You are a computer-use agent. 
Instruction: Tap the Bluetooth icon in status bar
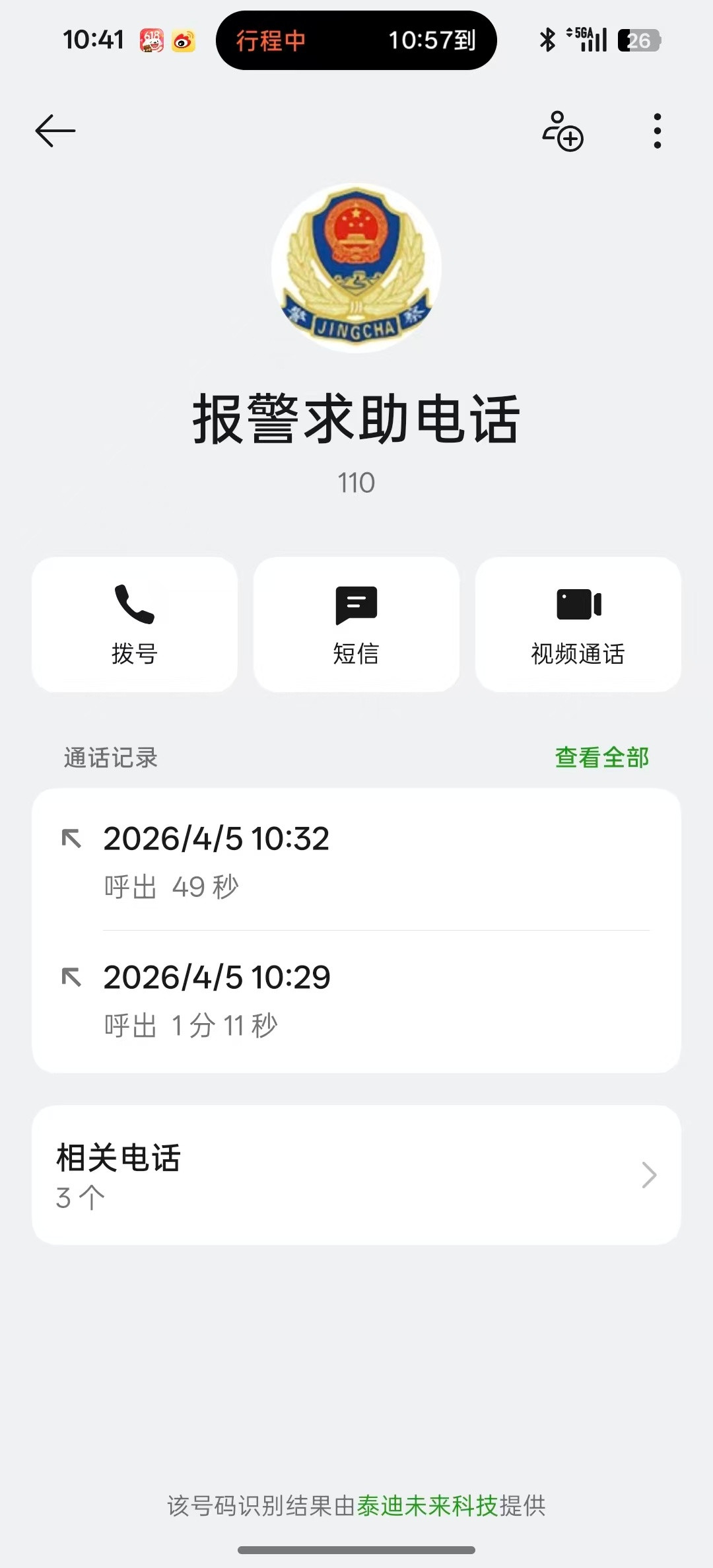tap(546, 40)
